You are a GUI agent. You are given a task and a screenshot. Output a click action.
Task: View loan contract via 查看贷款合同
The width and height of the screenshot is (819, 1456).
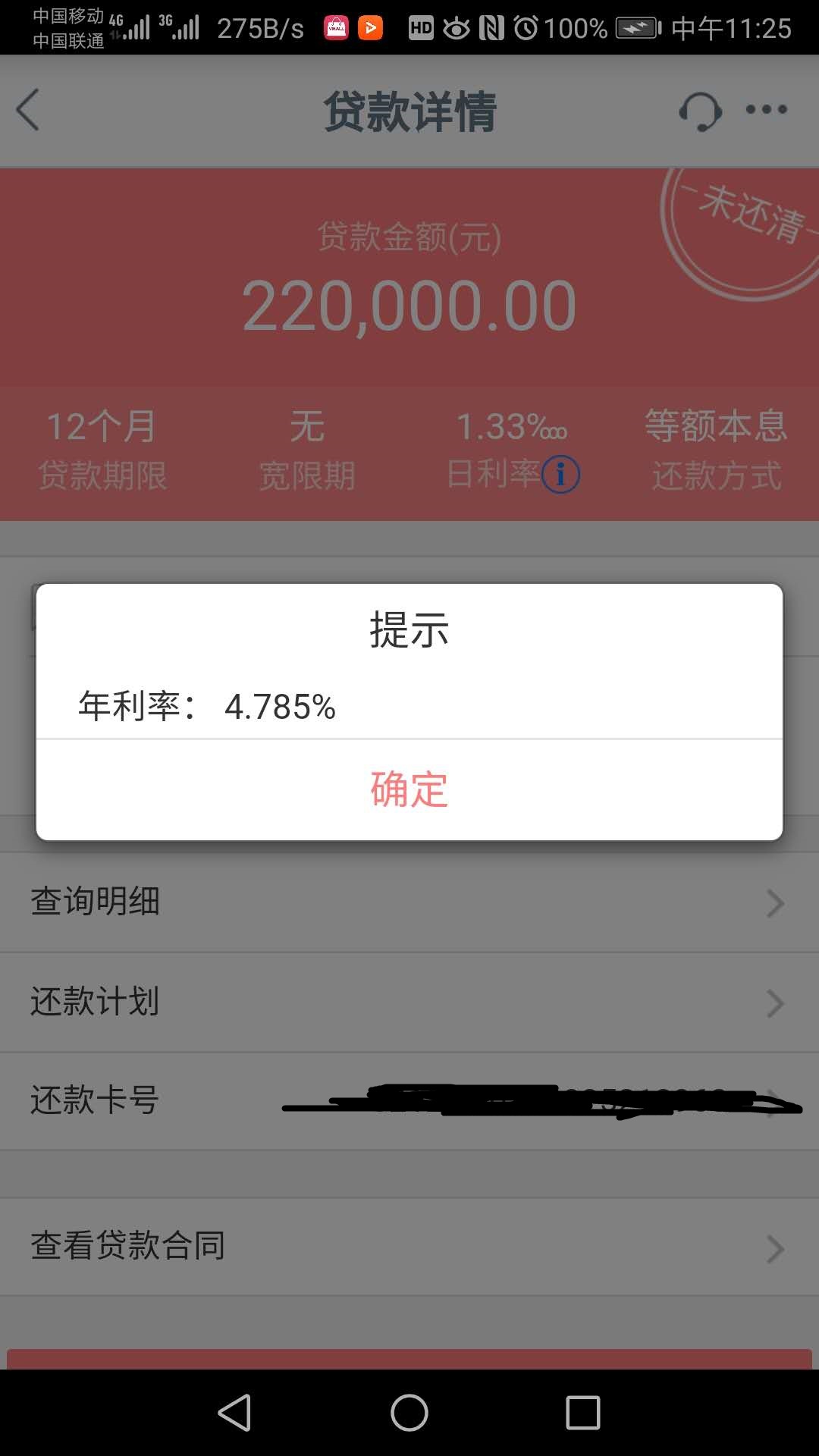409,1247
